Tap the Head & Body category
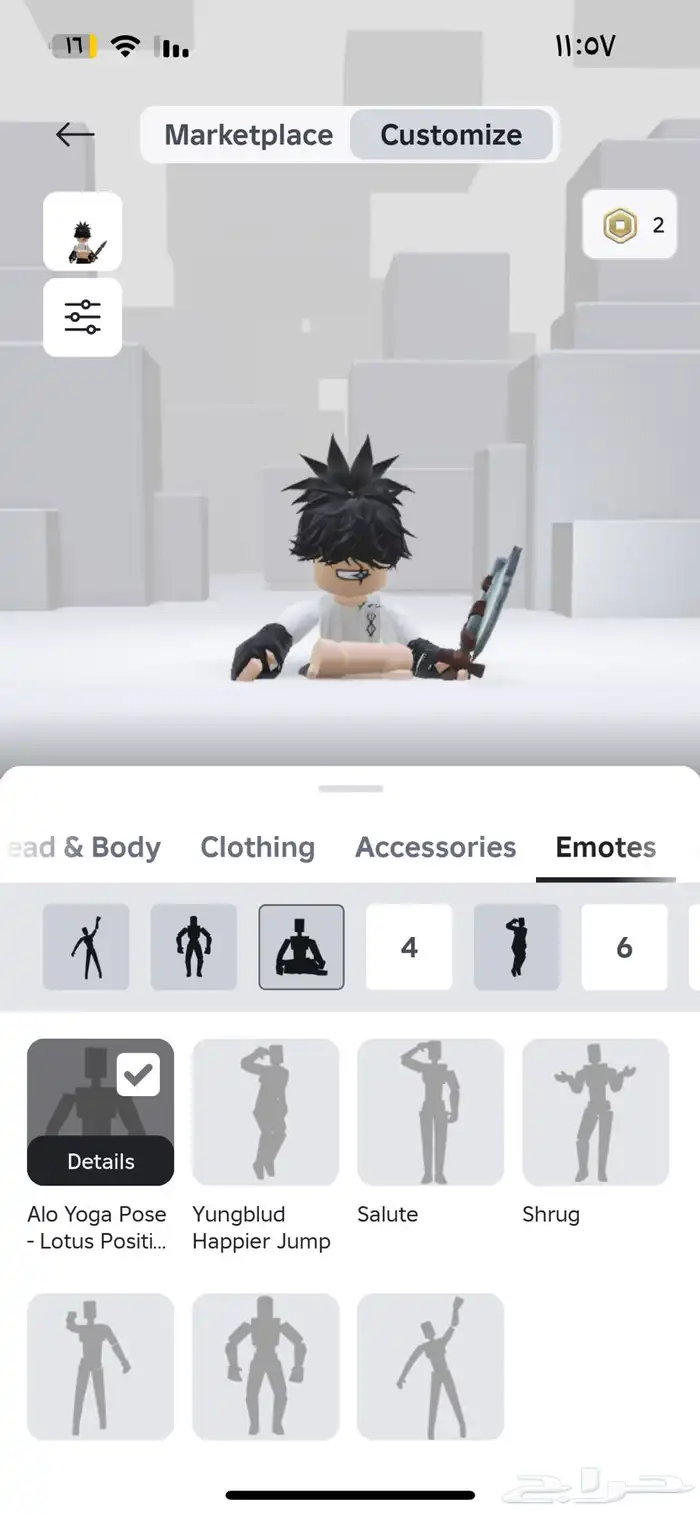700x1514 pixels. pyautogui.click(x=83, y=847)
